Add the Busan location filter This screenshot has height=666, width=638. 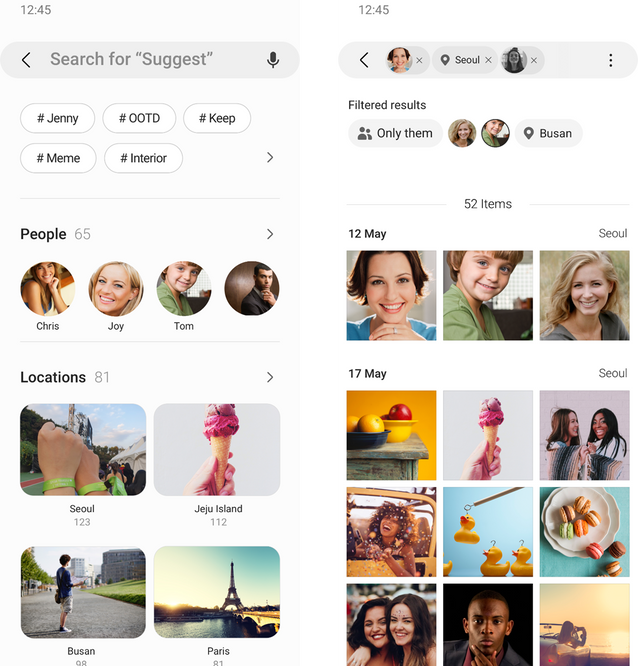coord(548,133)
